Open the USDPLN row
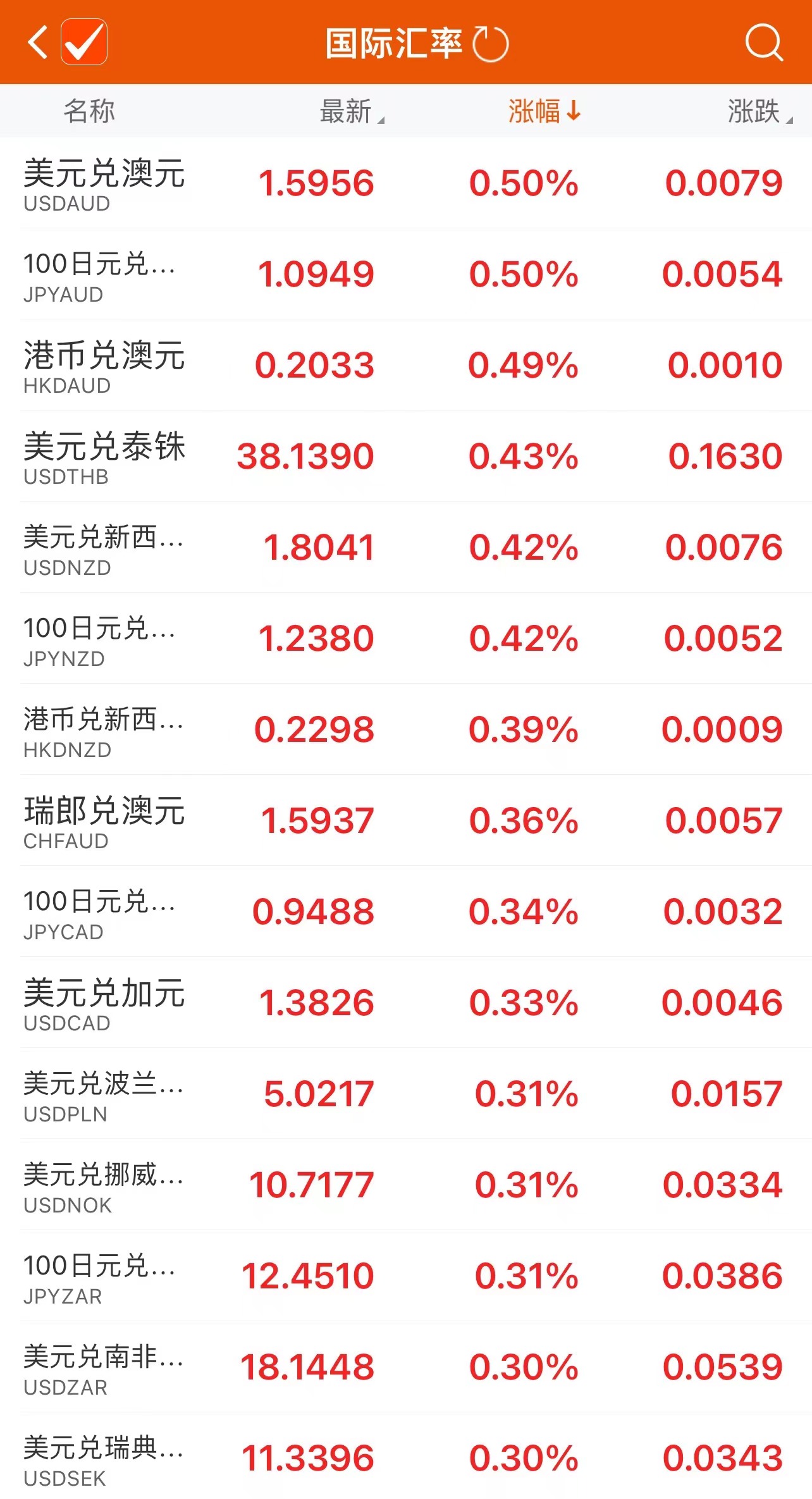The width and height of the screenshot is (812, 1499). point(406,1094)
